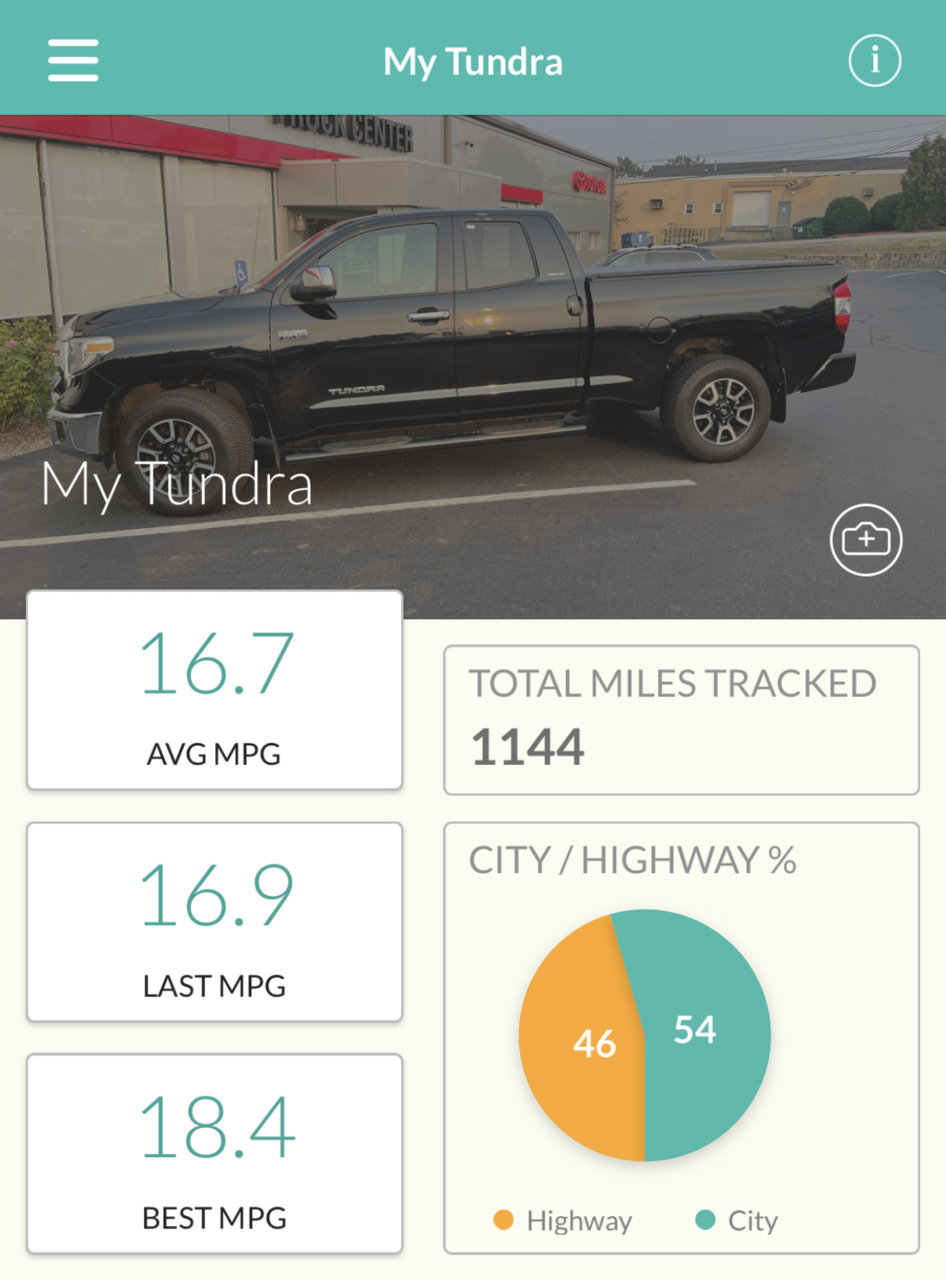Open the AVG MPG card
Image resolution: width=946 pixels, height=1280 pixels.
(214, 690)
